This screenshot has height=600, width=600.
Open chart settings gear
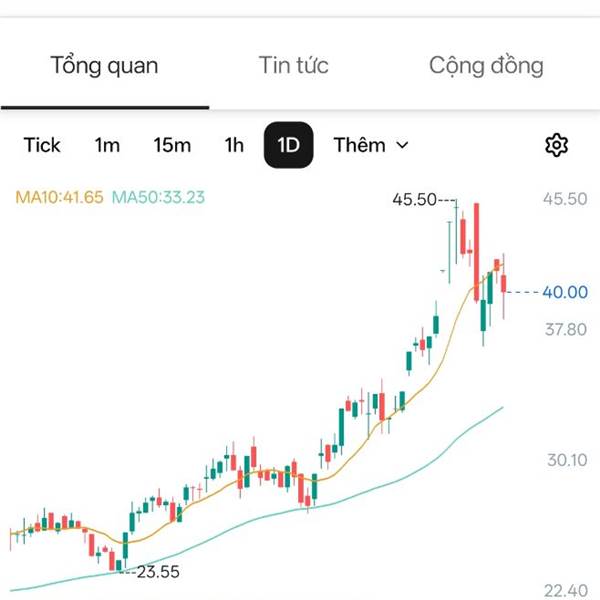[556, 145]
